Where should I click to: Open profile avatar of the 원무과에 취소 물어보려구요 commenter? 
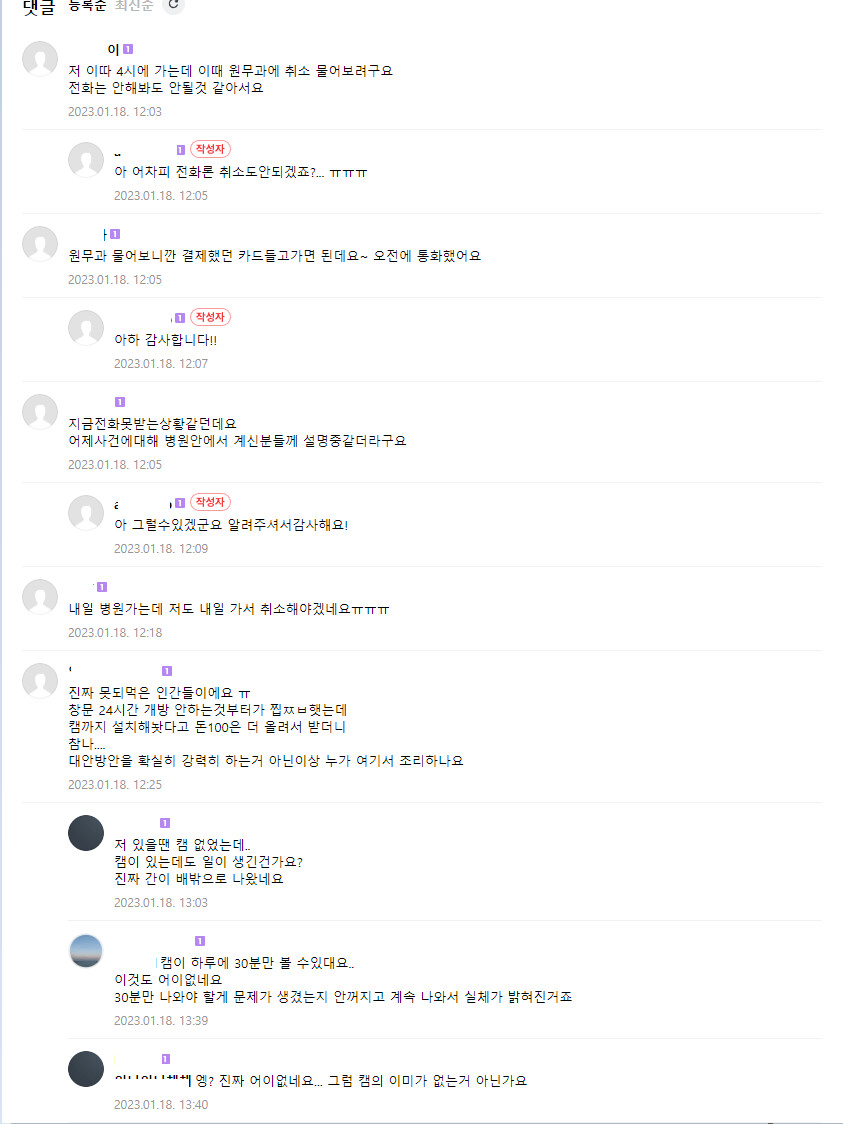tap(40, 60)
